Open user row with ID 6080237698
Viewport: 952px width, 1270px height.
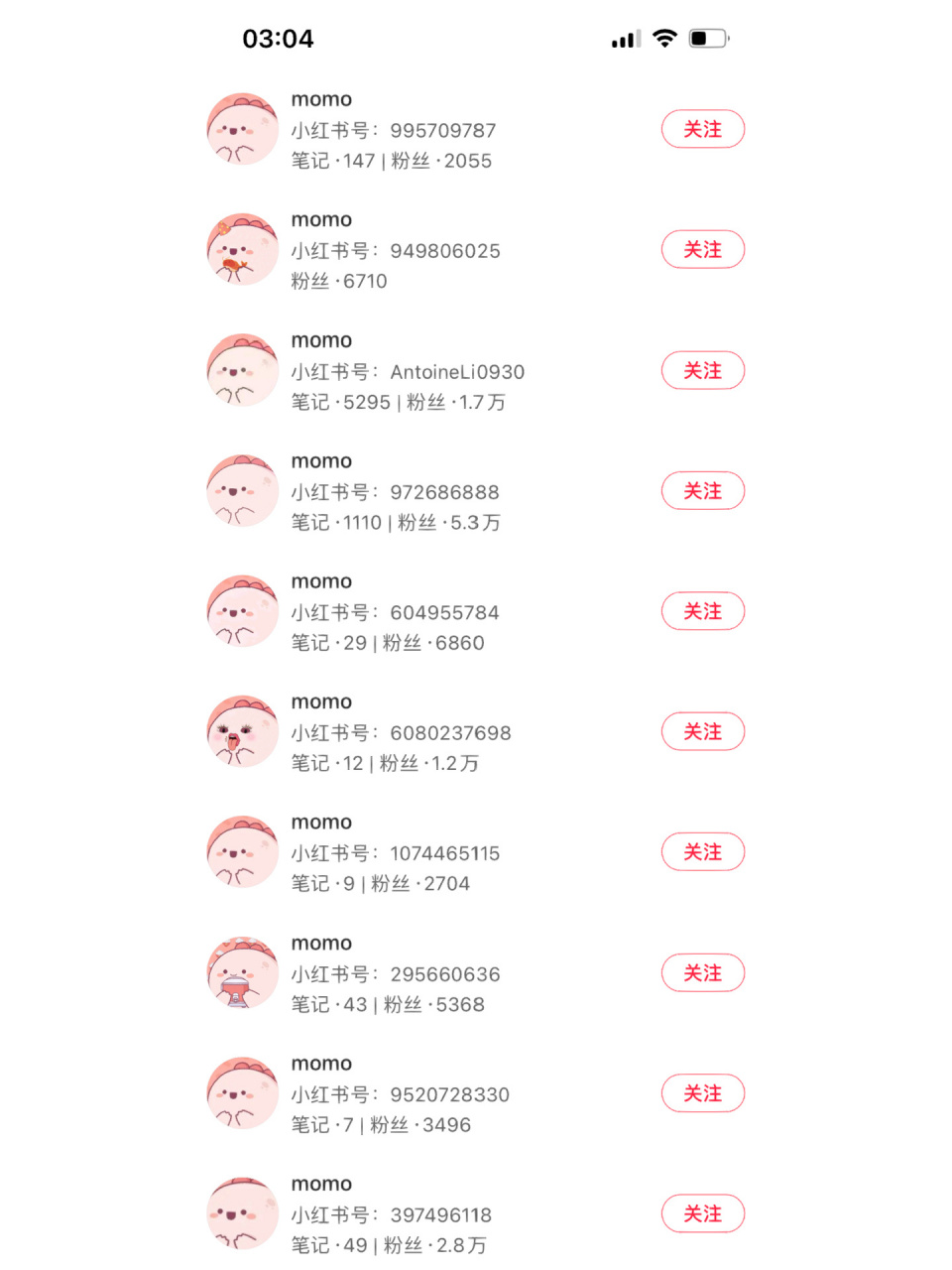(397, 733)
